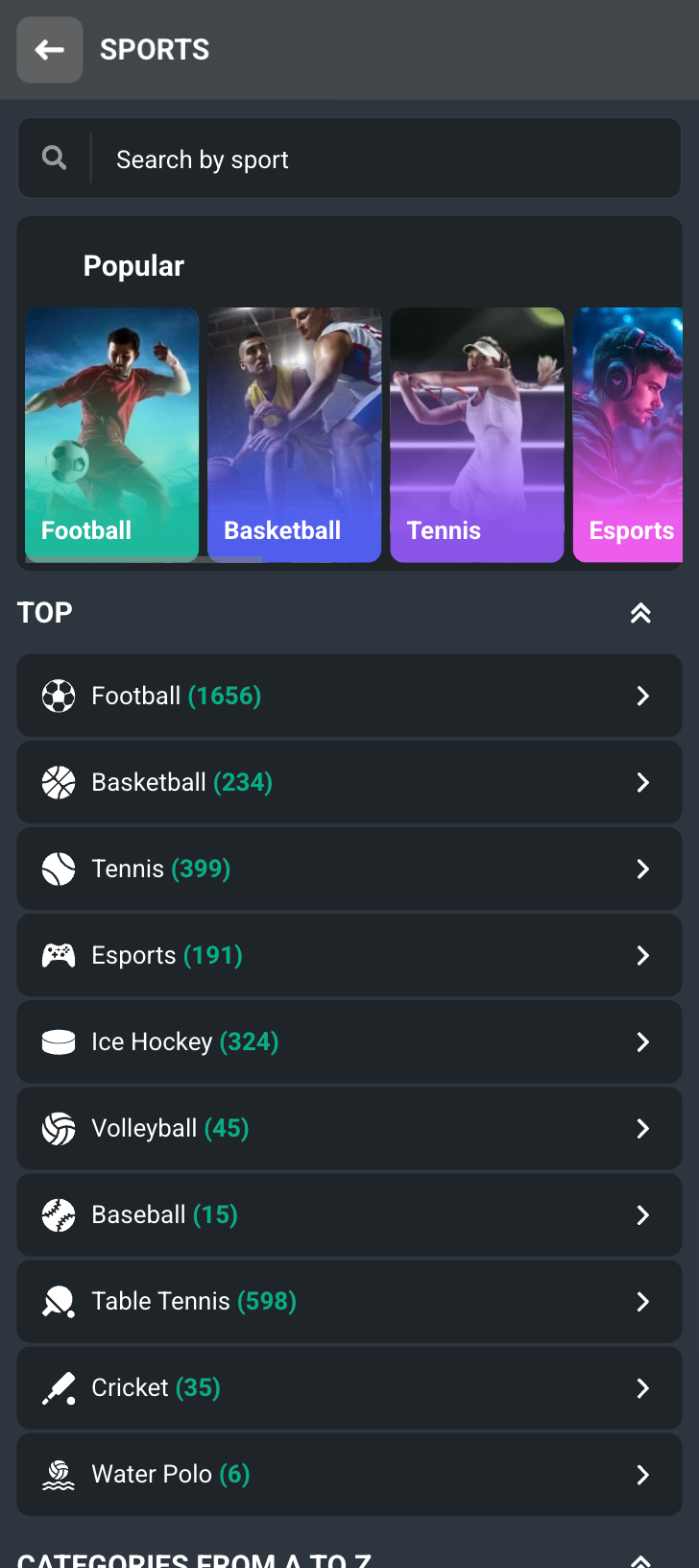Open the Basketball popular card
The width and height of the screenshot is (699, 1568).
click(x=295, y=434)
